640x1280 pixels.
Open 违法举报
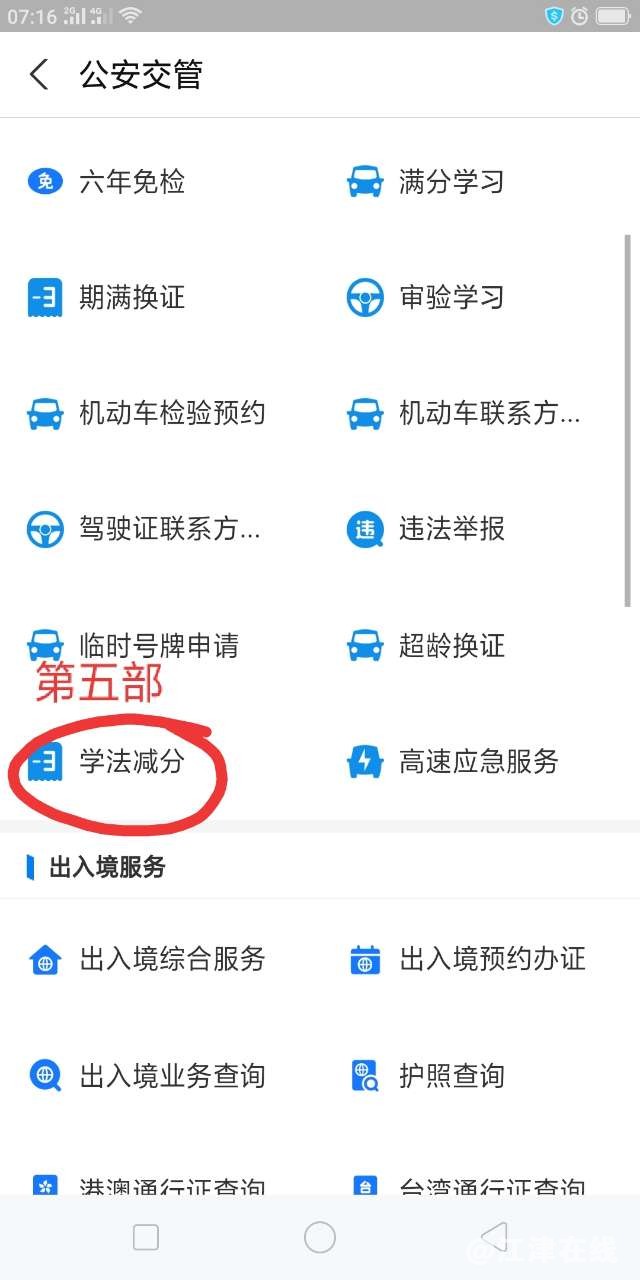pyautogui.click(x=450, y=529)
